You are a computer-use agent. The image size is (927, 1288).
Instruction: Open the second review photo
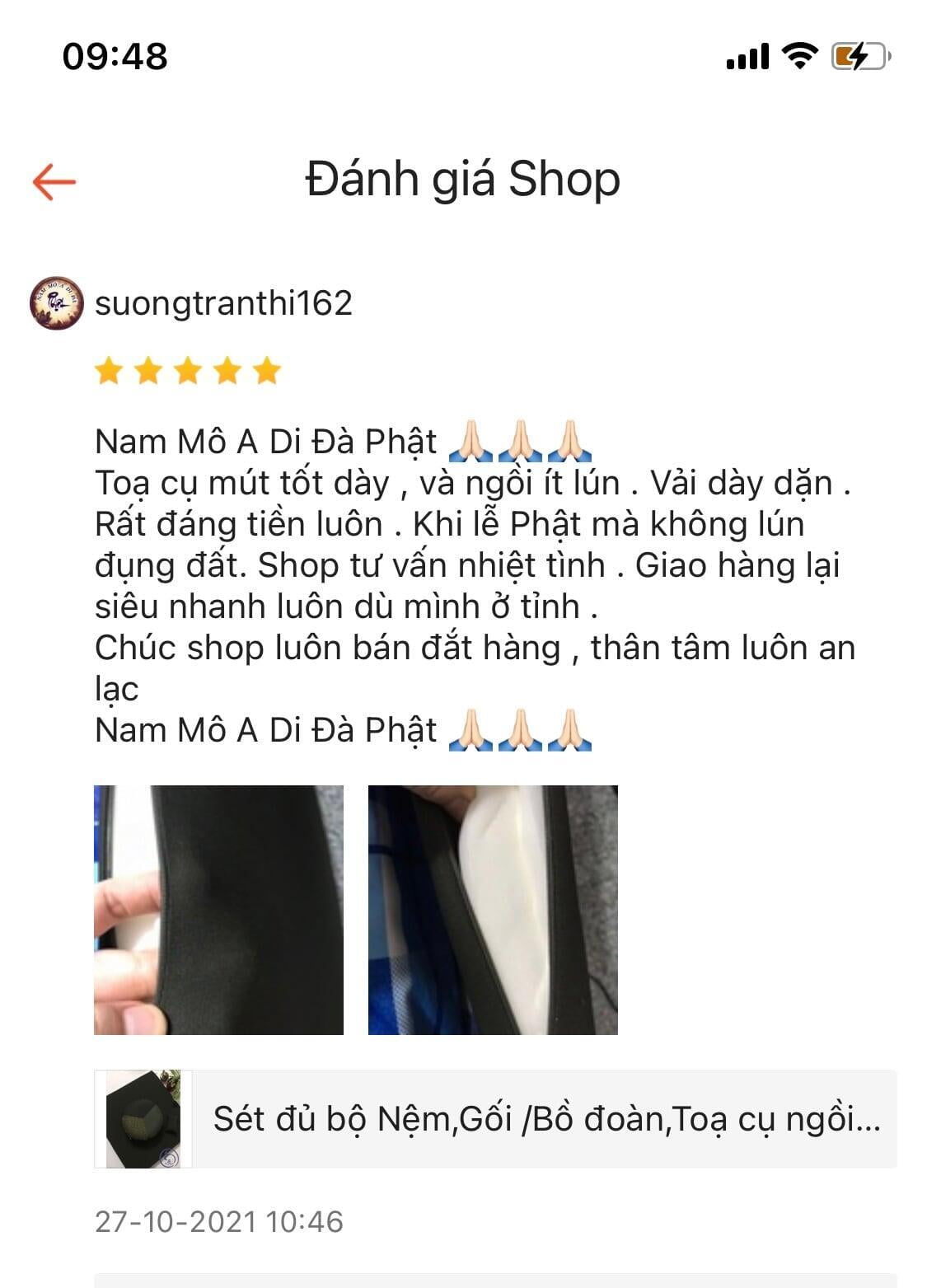(x=493, y=910)
